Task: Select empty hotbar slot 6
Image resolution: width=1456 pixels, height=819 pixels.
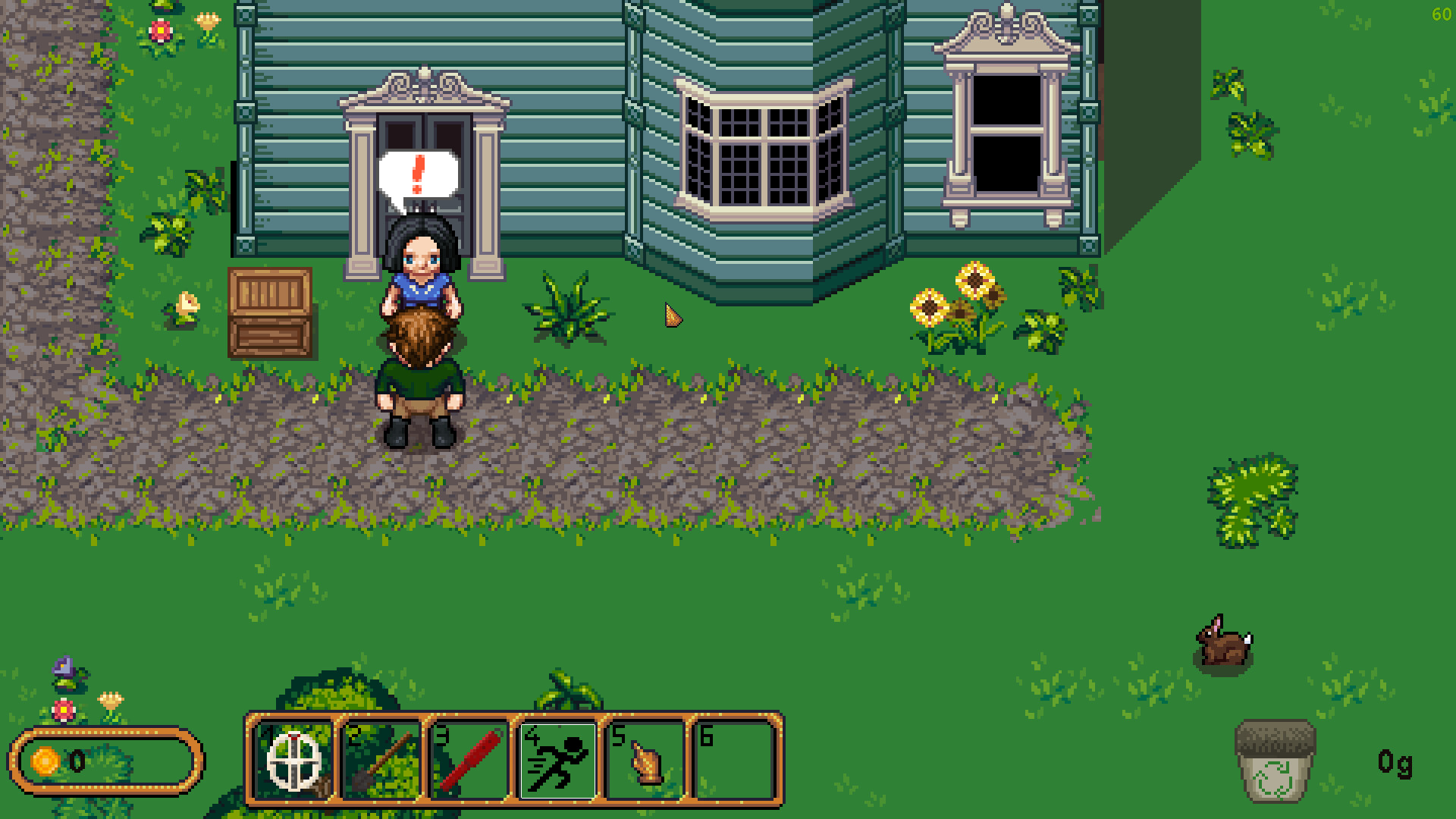Action: 733,760
